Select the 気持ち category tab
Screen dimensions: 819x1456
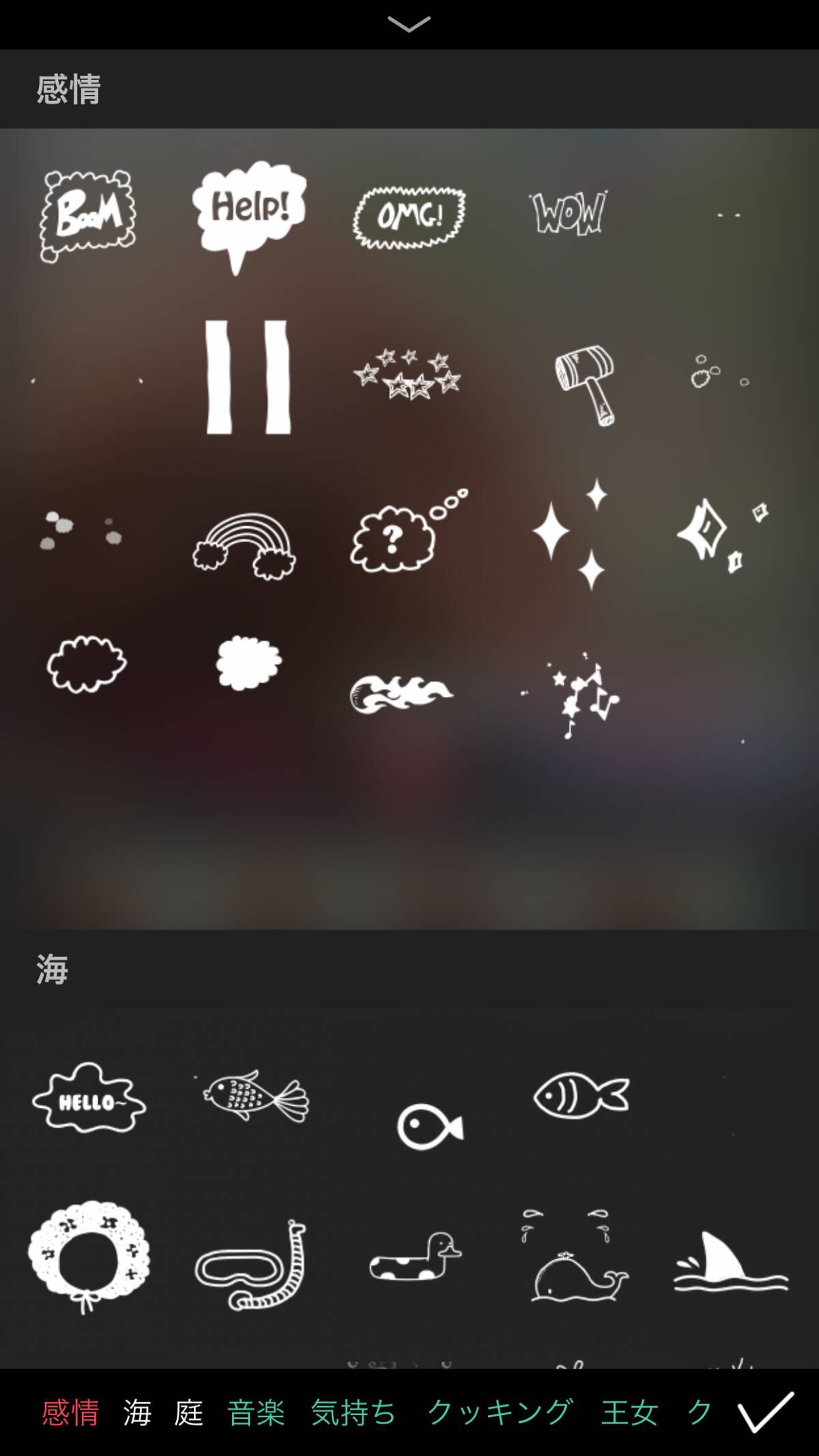click(354, 1412)
